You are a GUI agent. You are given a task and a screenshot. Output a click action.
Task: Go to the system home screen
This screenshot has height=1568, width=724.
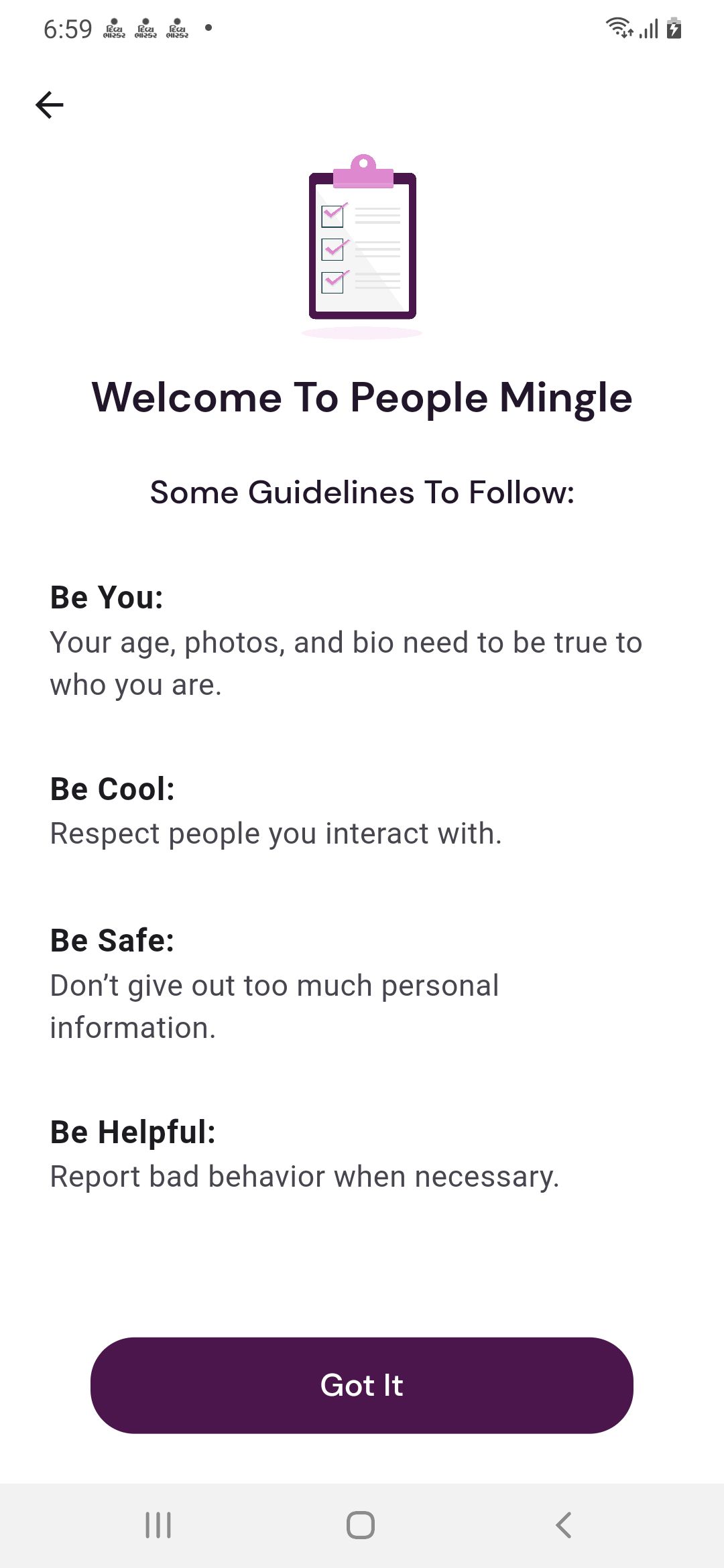click(x=361, y=1525)
